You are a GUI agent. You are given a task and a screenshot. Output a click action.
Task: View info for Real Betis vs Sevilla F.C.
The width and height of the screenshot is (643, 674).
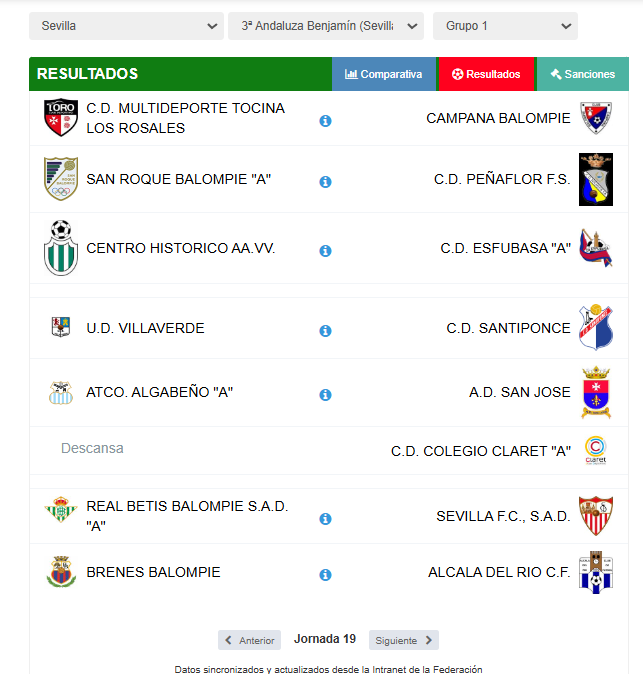coord(325,519)
